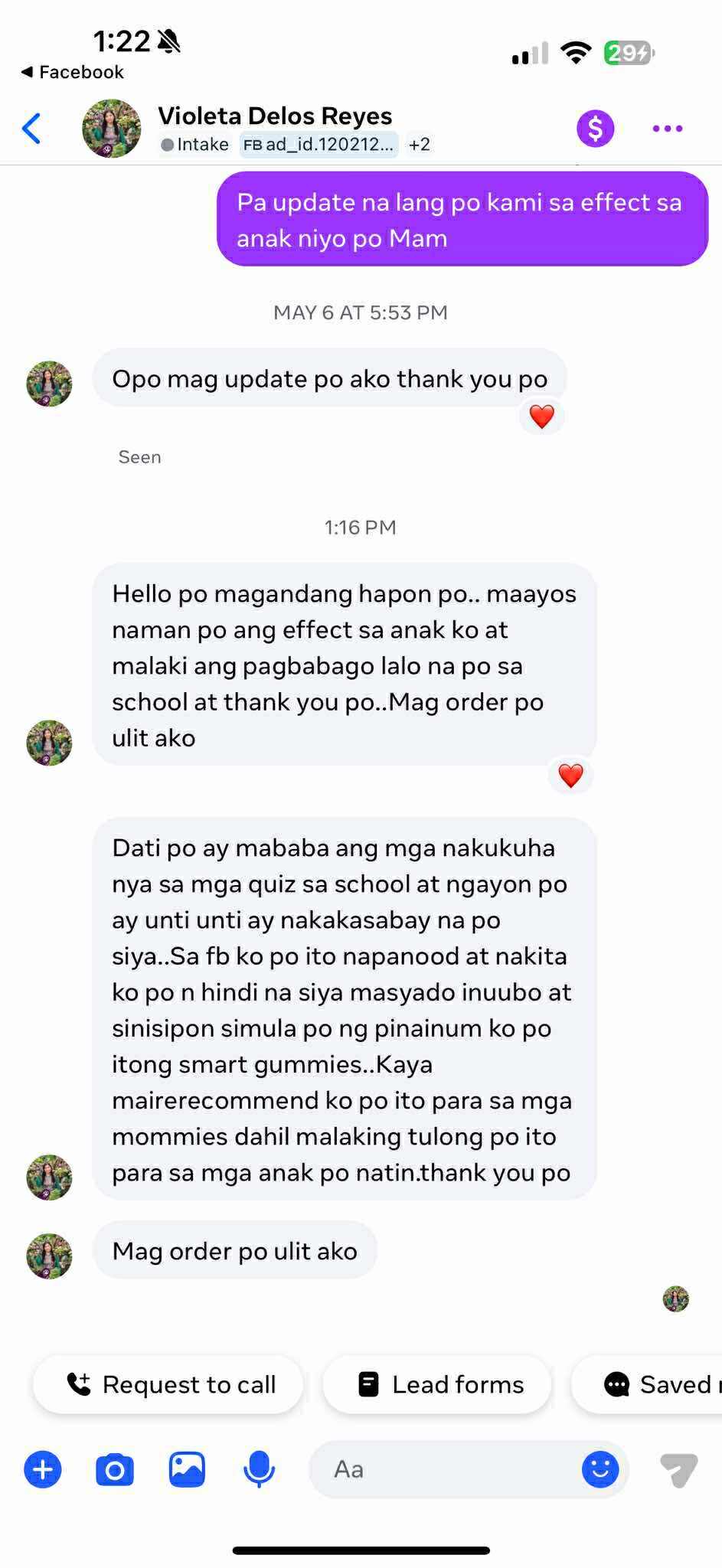Go back using the blue back arrow
The image size is (722, 1568).
[32, 129]
